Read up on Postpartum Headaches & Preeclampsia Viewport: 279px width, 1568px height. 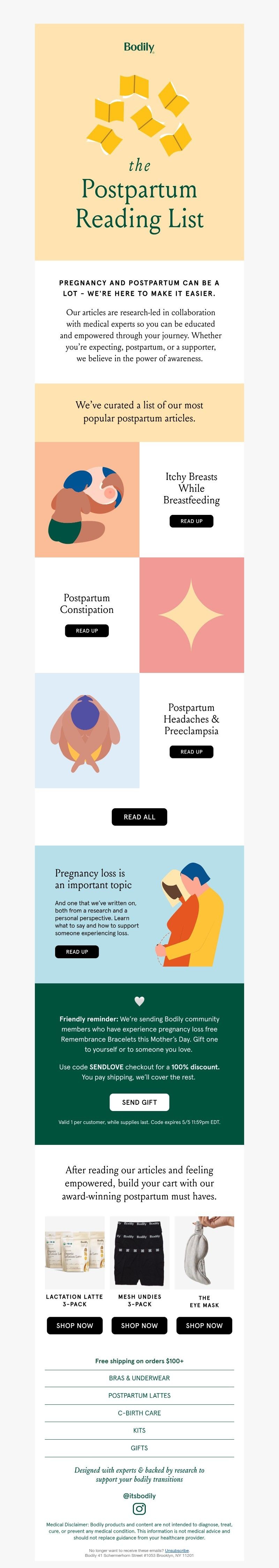191,752
